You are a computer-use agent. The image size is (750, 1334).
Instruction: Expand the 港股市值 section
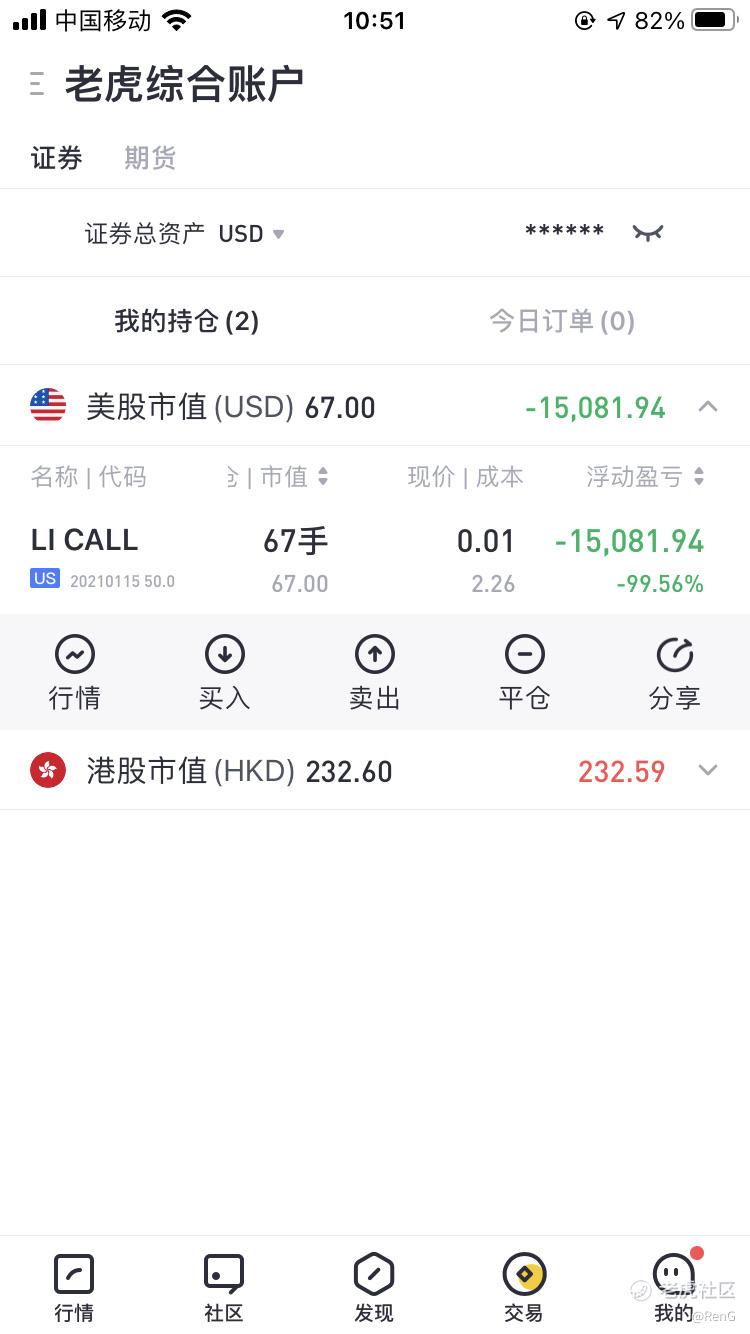click(x=708, y=770)
